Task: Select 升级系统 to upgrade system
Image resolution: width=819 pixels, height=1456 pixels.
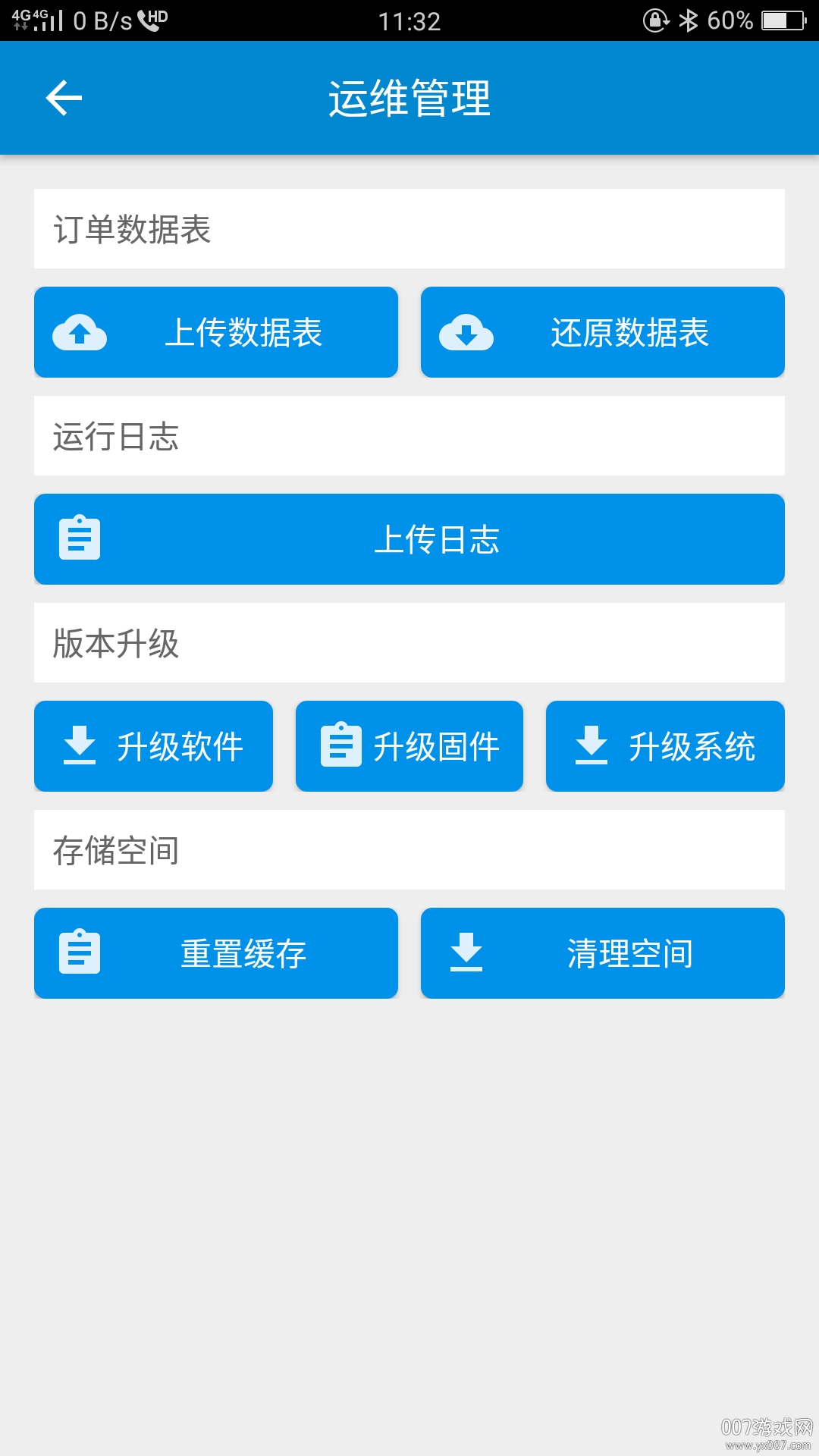Action: (x=665, y=746)
